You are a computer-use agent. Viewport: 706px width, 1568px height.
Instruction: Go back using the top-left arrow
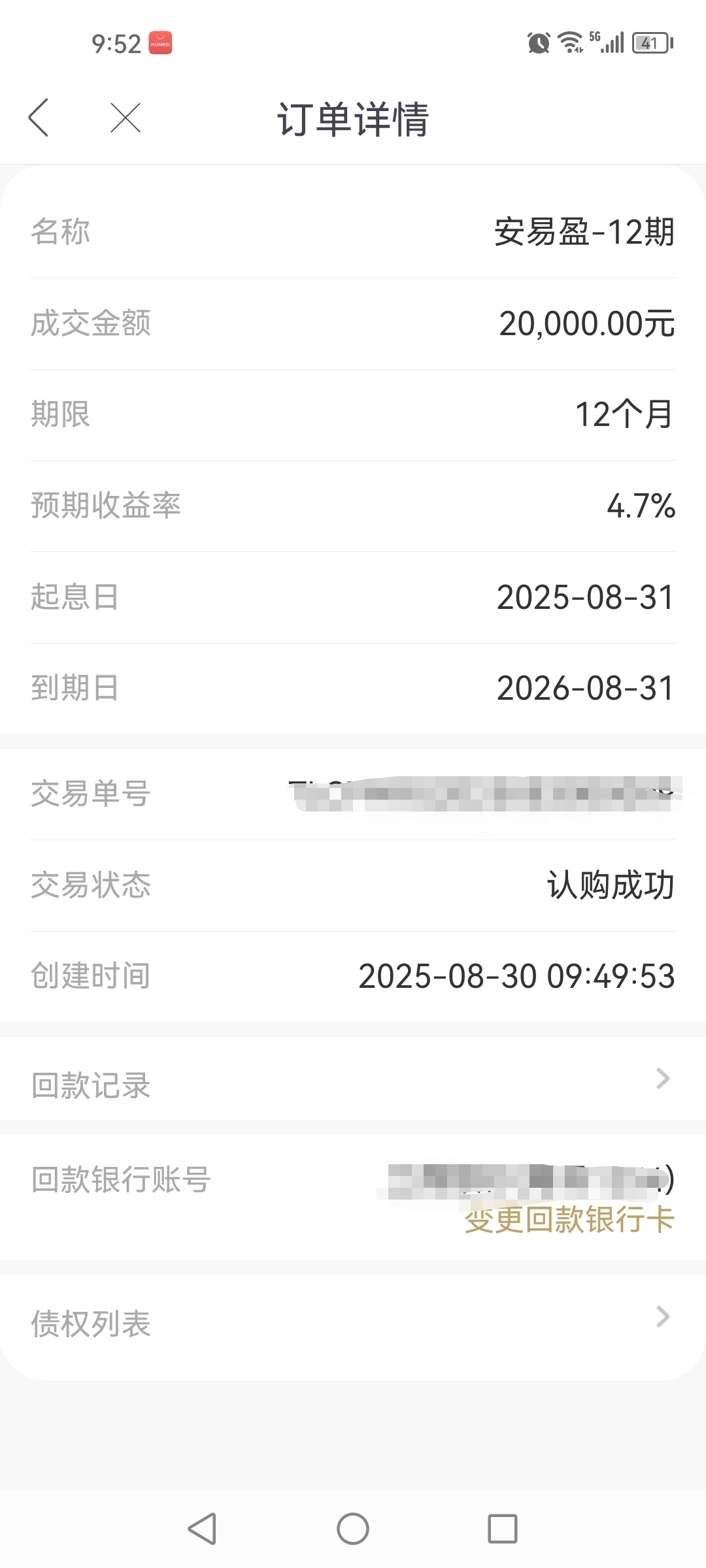(39, 118)
